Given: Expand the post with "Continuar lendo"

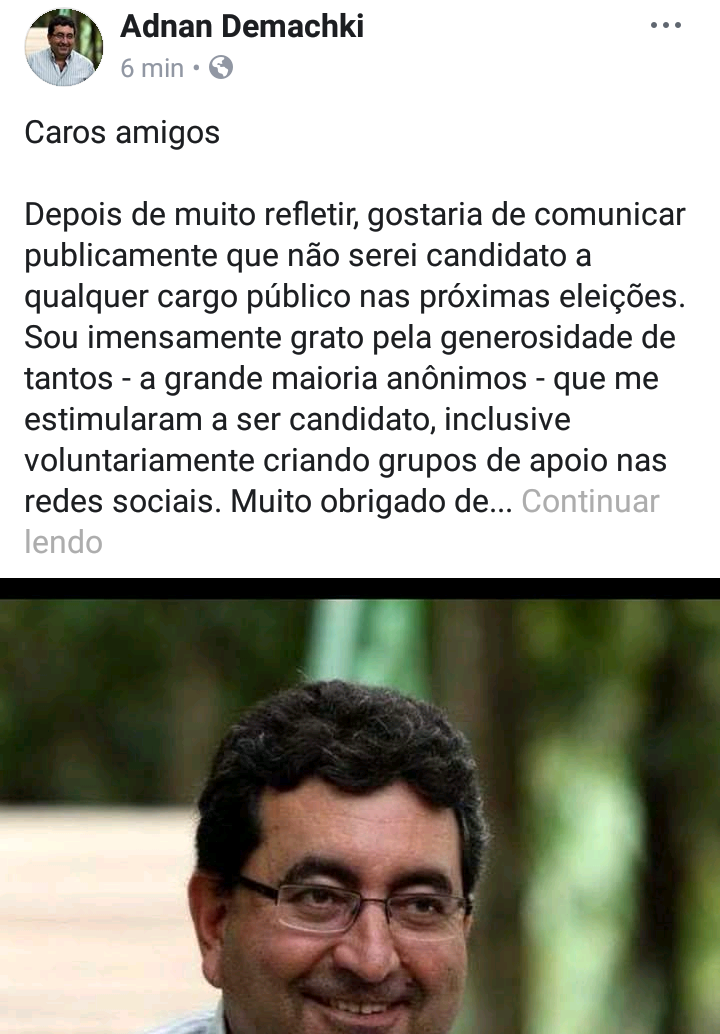Looking at the screenshot, I should 590,501.
